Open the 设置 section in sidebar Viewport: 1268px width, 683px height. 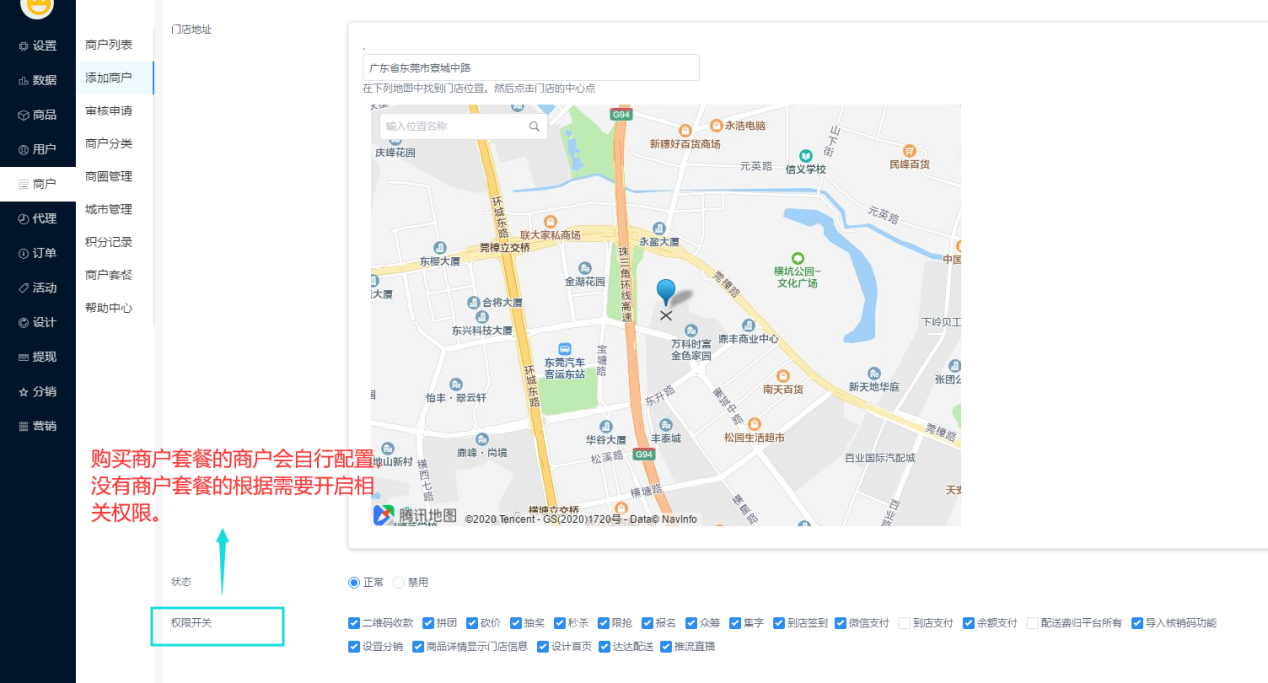point(37,46)
